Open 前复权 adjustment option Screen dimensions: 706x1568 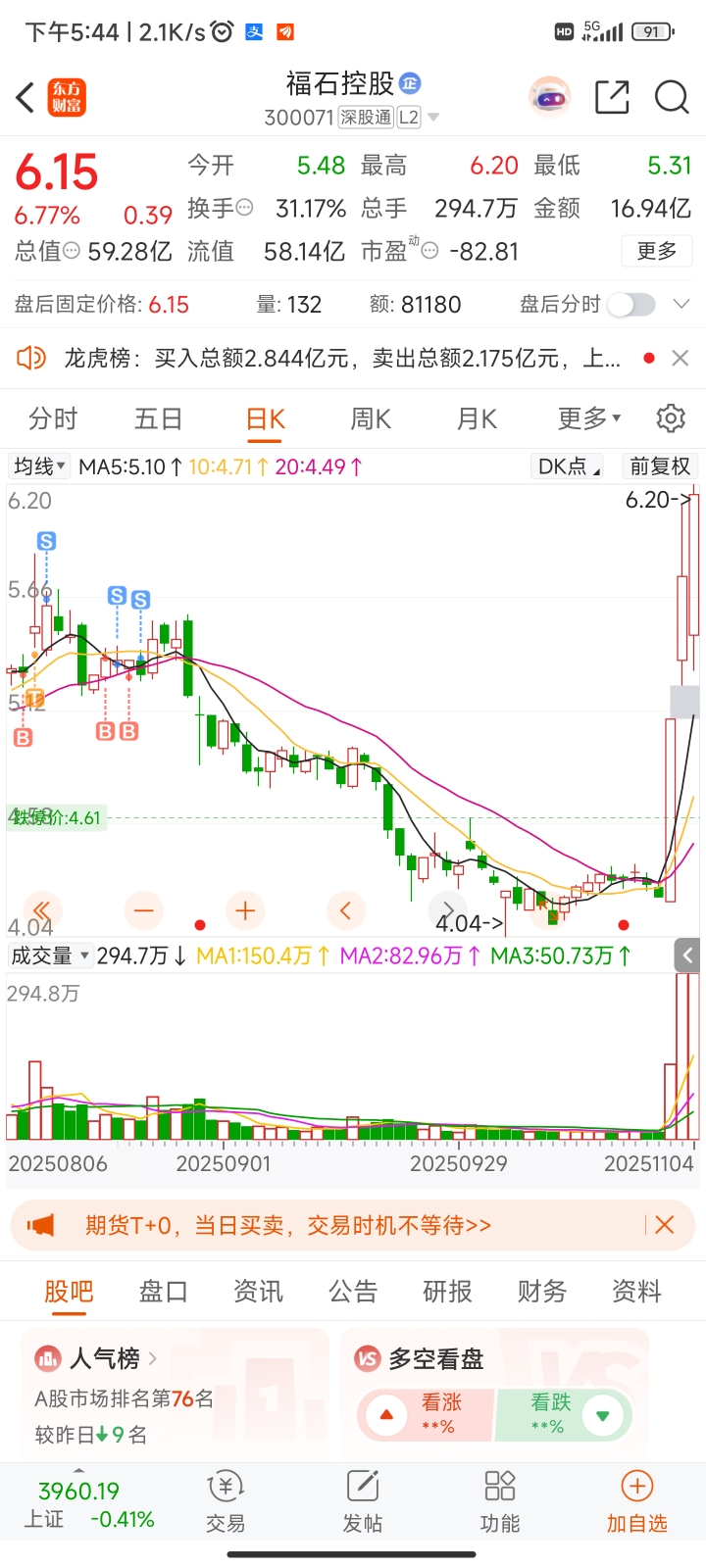(x=661, y=466)
